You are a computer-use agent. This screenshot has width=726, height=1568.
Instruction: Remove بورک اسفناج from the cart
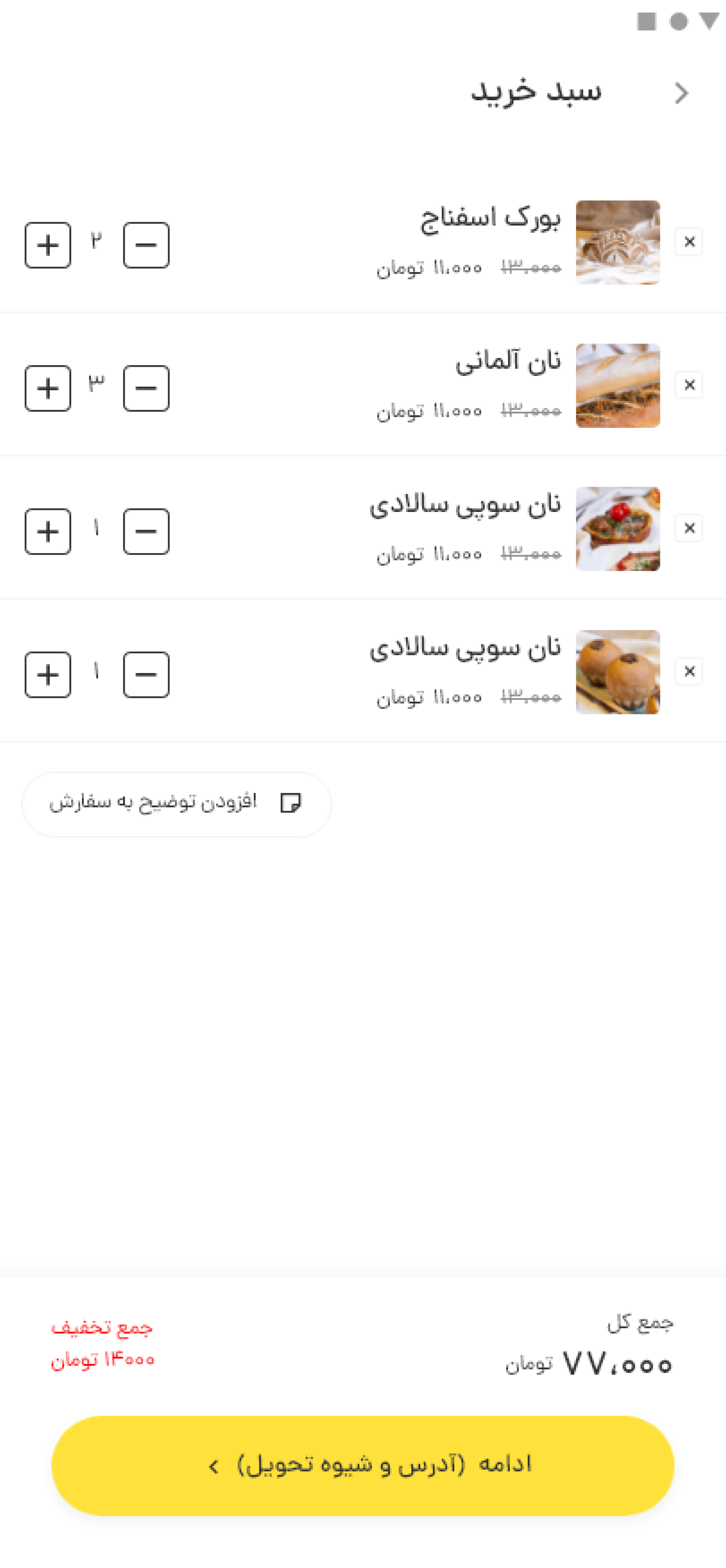[689, 242]
